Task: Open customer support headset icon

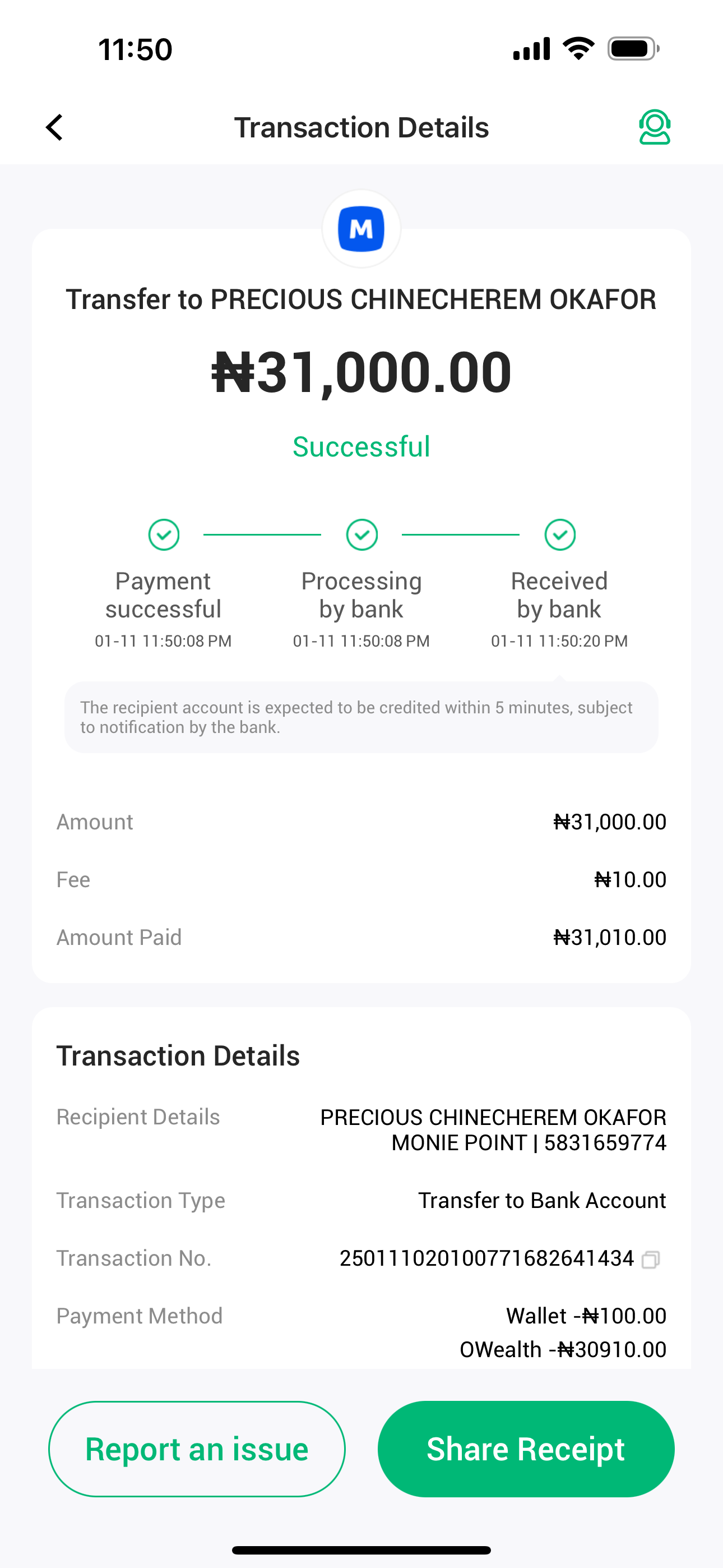Action: (654, 127)
